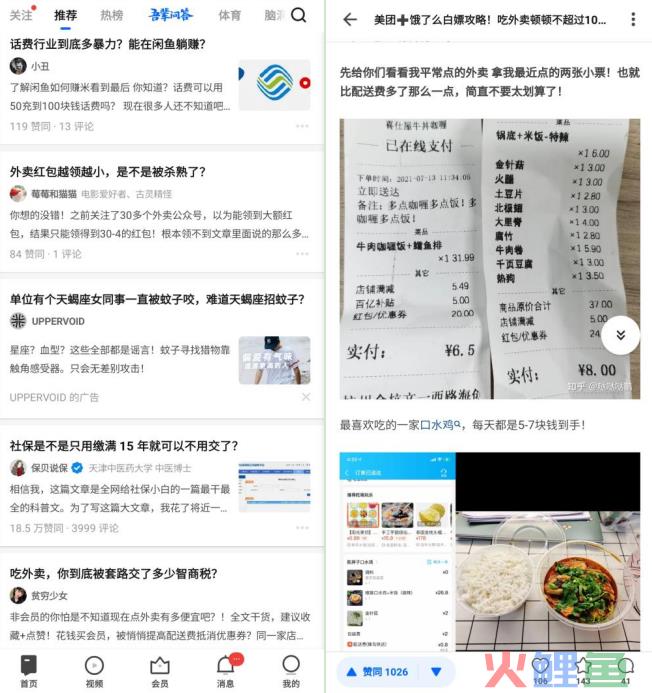The image size is (652, 693).
Task: Switch to the 热榜 tab
Action: pos(112,16)
